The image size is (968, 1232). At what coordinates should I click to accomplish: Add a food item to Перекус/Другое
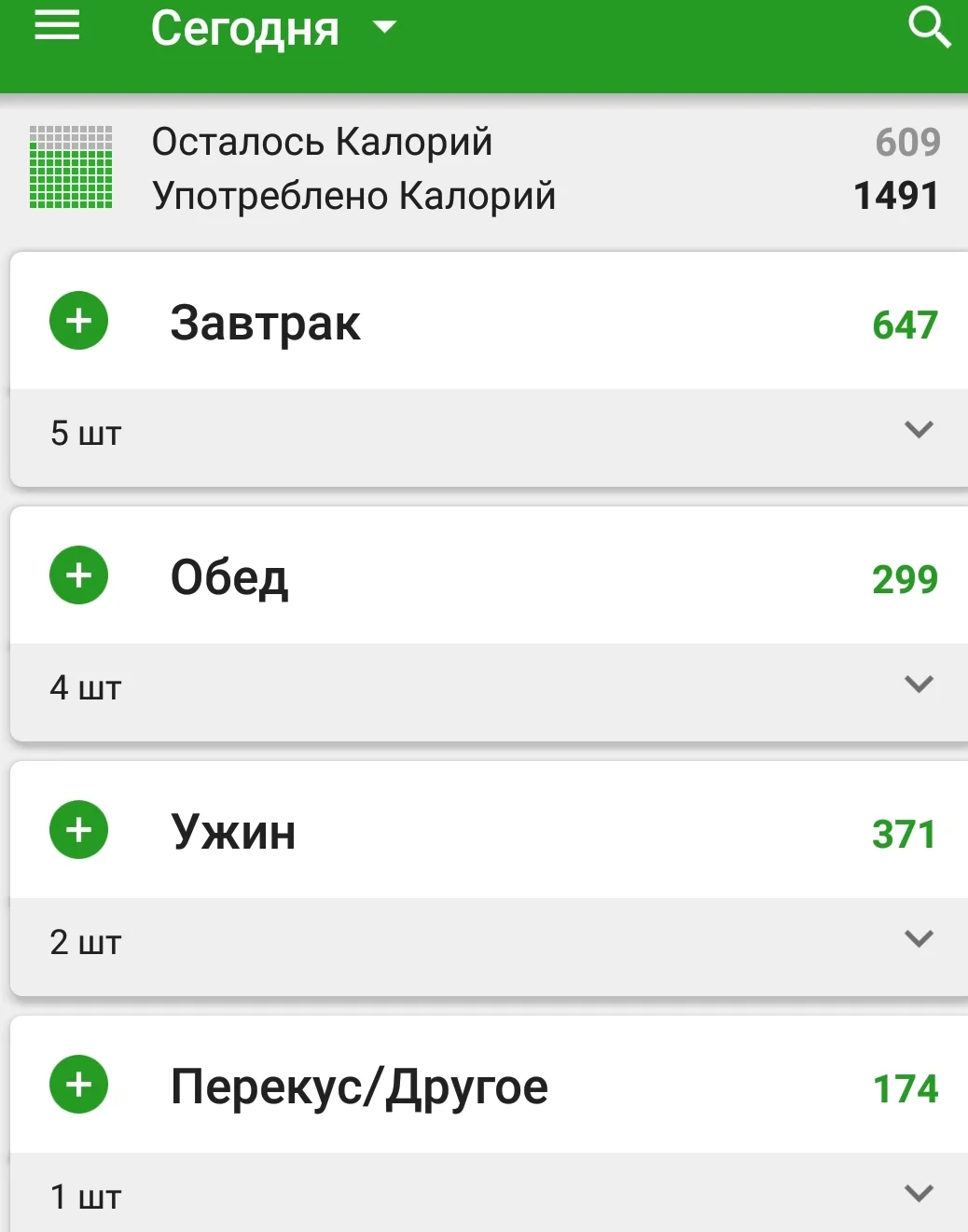pos(78,1085)
